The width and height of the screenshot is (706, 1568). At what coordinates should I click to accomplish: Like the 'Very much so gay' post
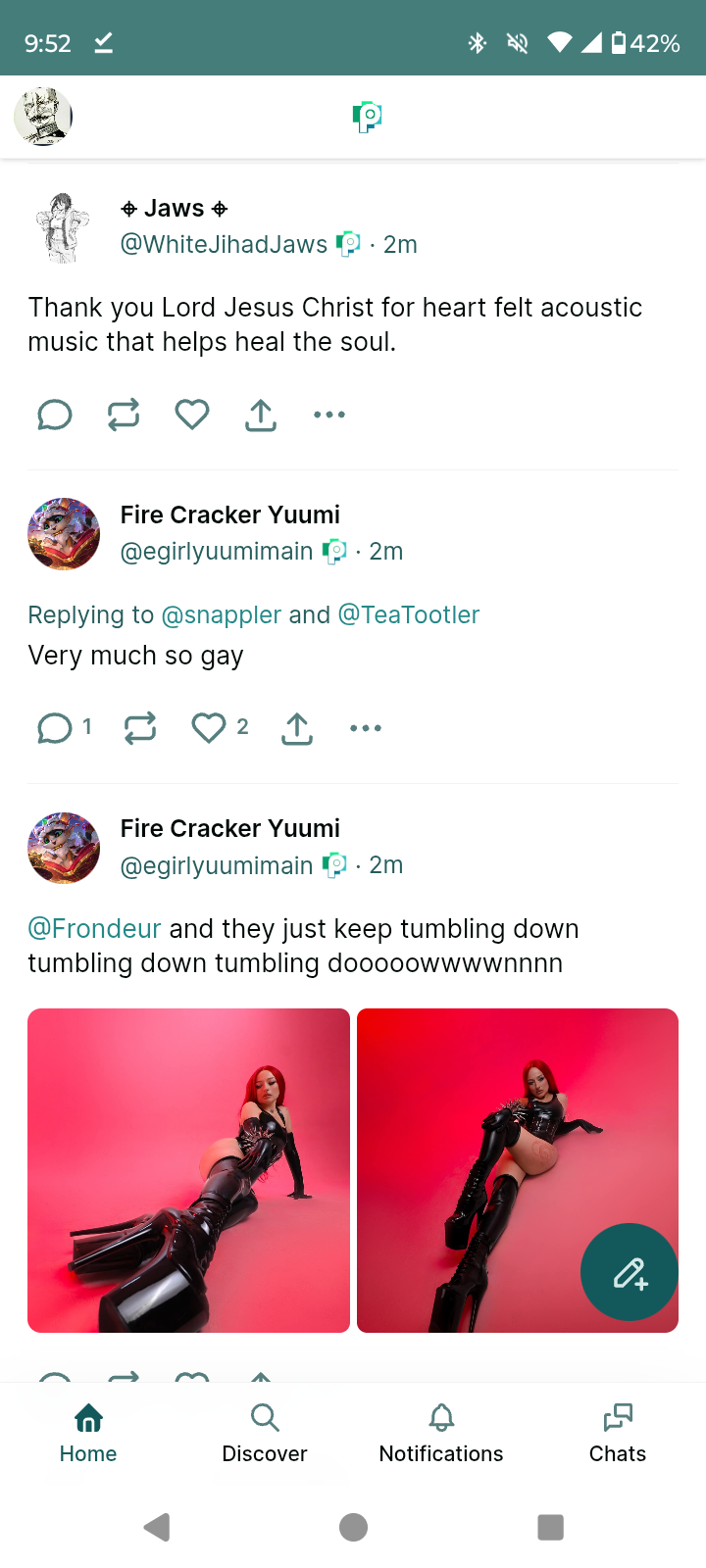209,728
